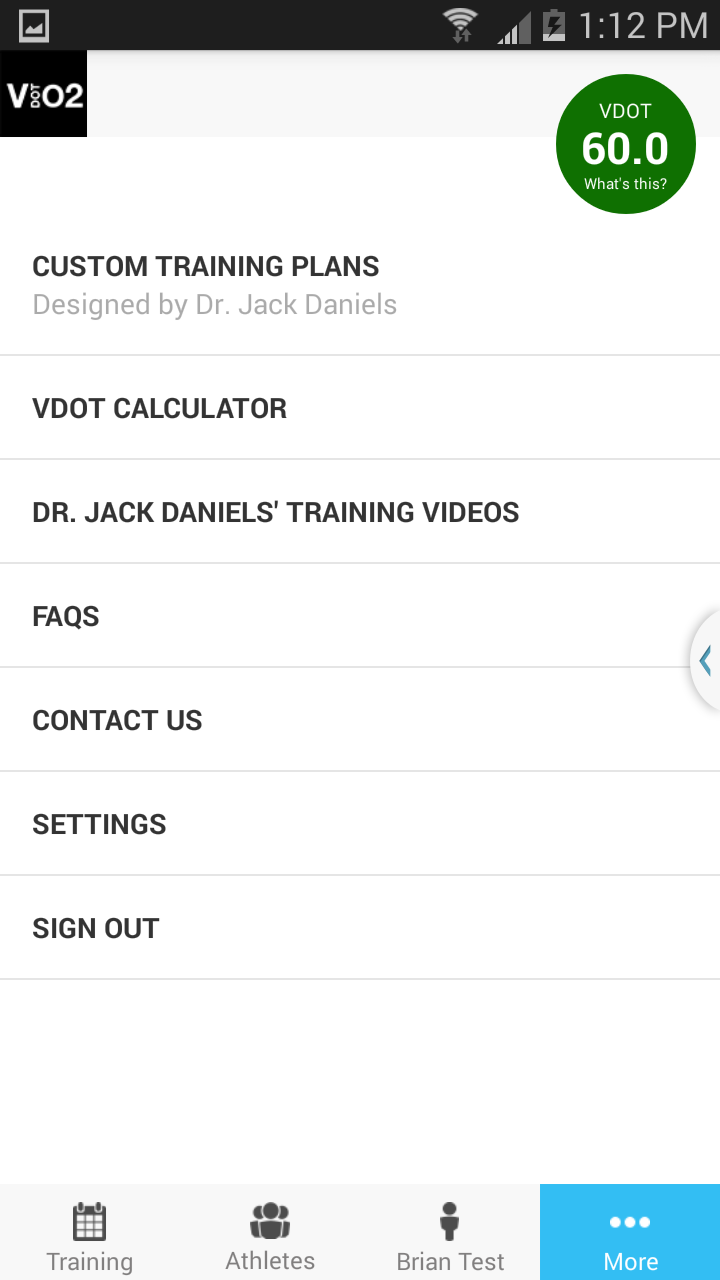Open the Brian Test profile tab
Image resolution: width=720 pixels, height=1280 pixels.
click(450, 1232)
